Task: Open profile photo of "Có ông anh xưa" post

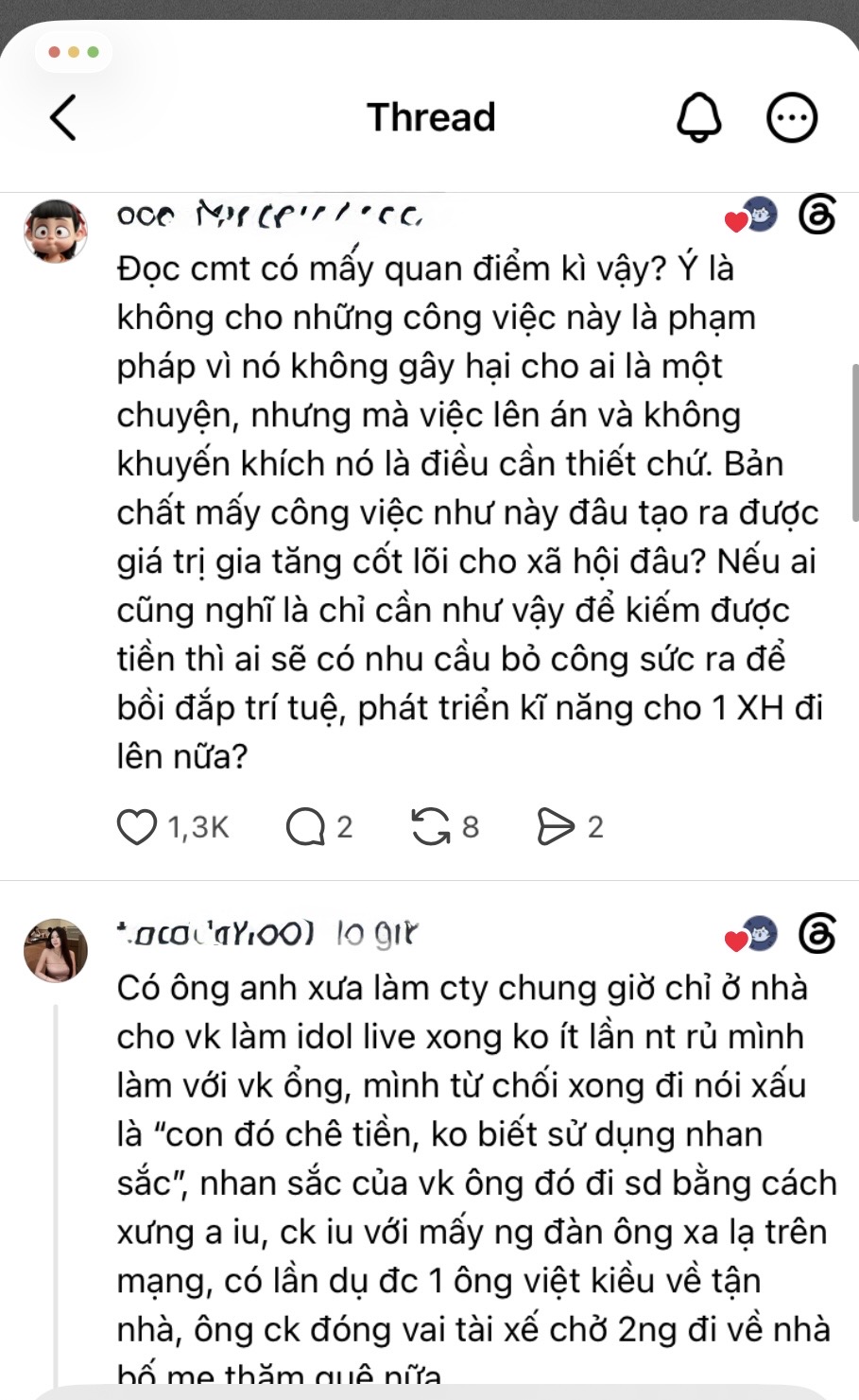Action: pyautogui.click(x=56, y=950)
